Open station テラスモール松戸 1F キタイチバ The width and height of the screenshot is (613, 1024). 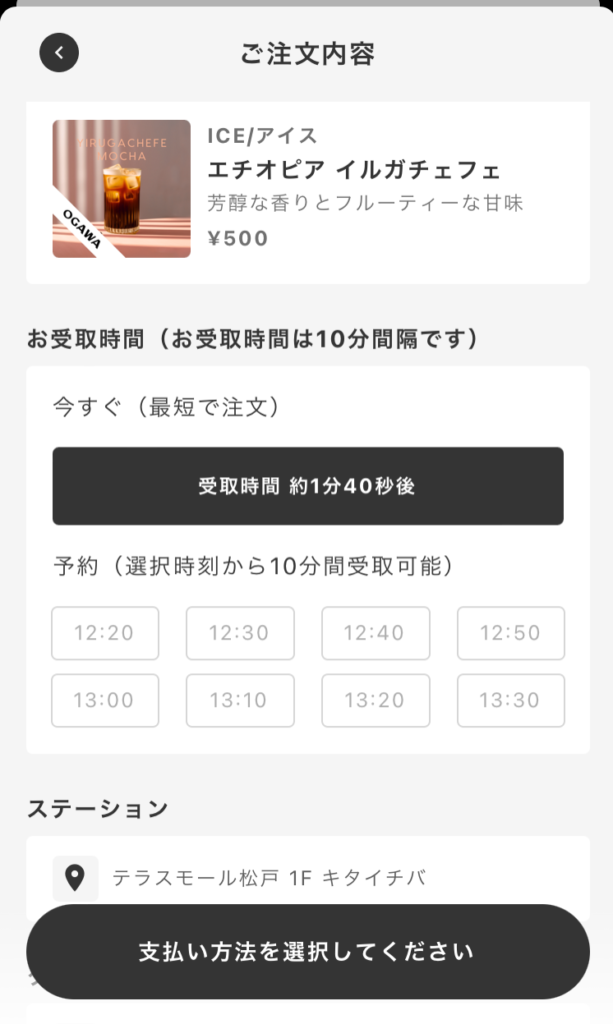click(x=307, y=878)
